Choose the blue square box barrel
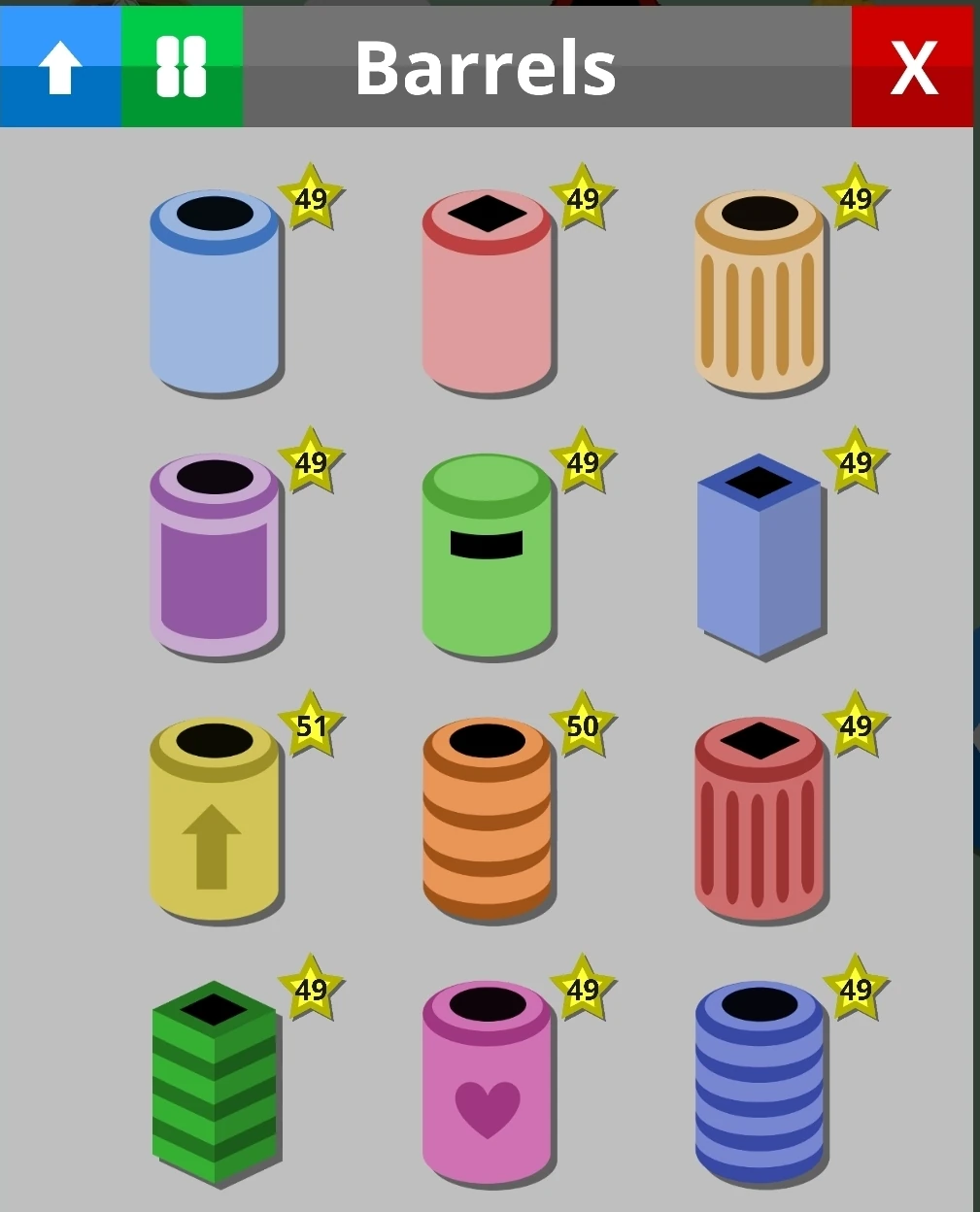The height and width of the screenshot is (1212, 980). tap(760, 557)
